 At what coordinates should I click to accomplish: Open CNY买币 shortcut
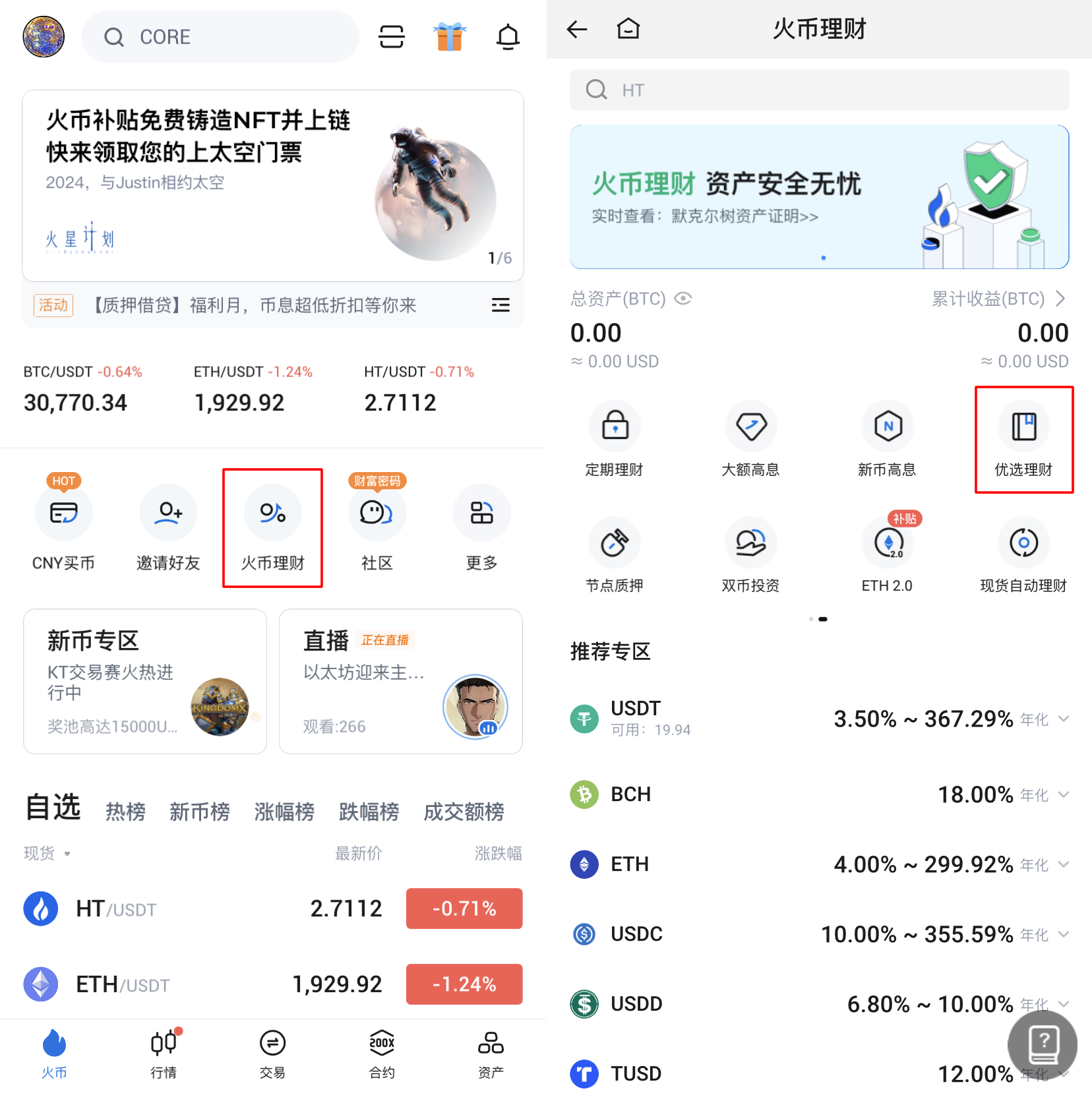(63, 527)
